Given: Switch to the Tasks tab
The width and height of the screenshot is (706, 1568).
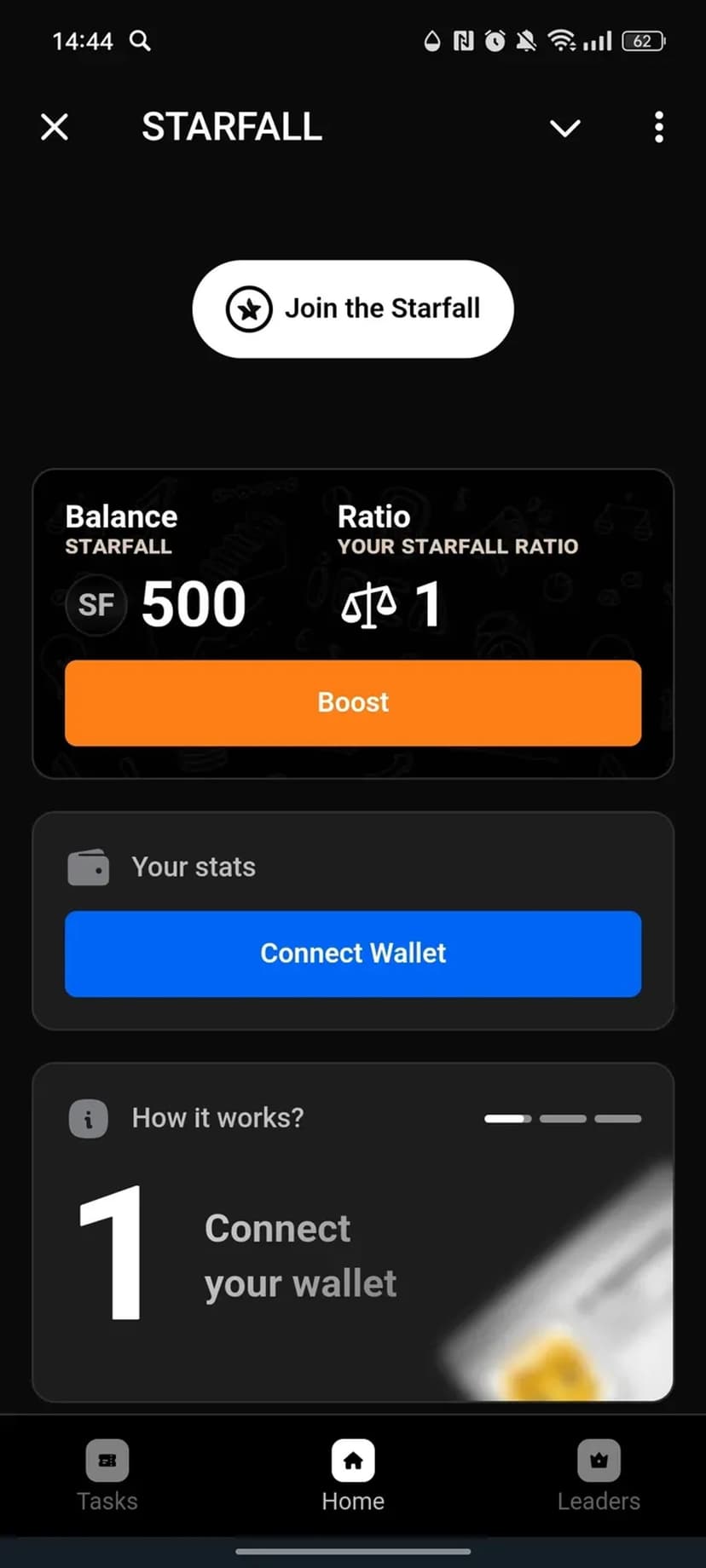Looking at the screenshot, I should click(107, 1475).
